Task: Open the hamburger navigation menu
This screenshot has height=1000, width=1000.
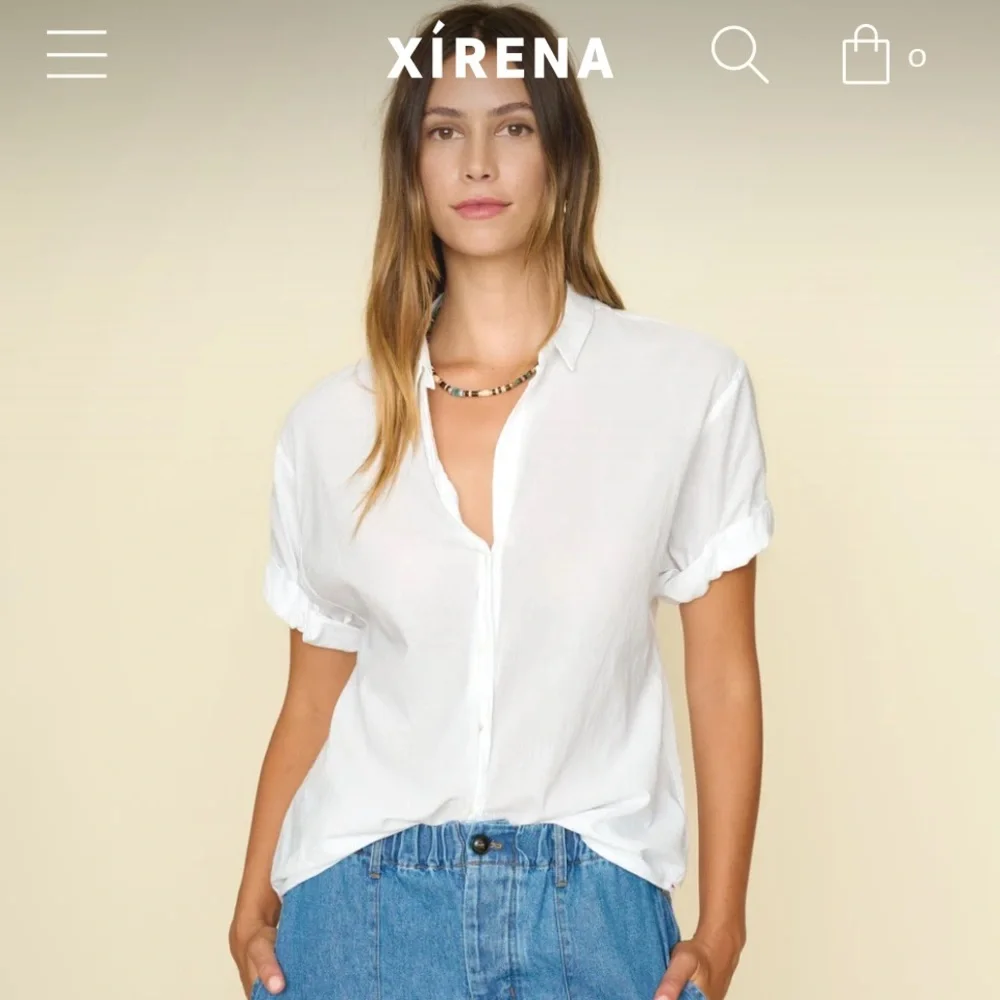Action: click(76, 54)
